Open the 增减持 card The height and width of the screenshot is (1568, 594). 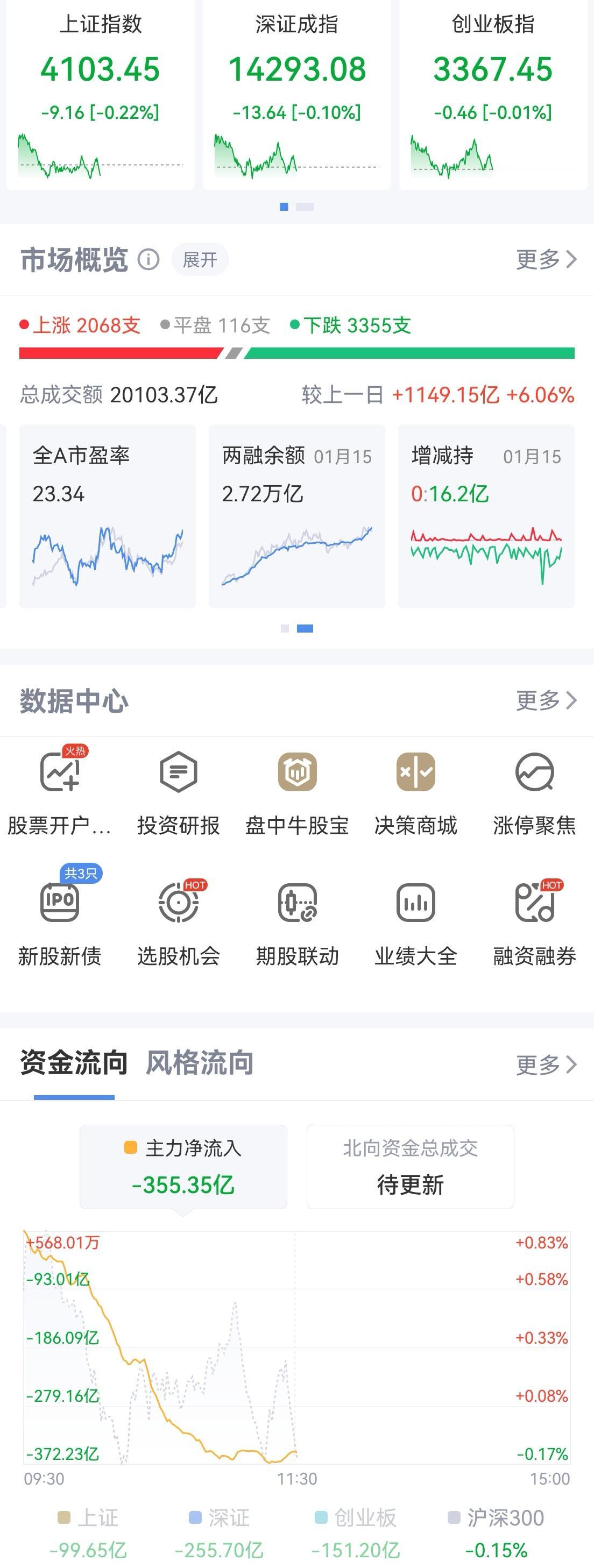pyautogui.click(x=486, y=516)
